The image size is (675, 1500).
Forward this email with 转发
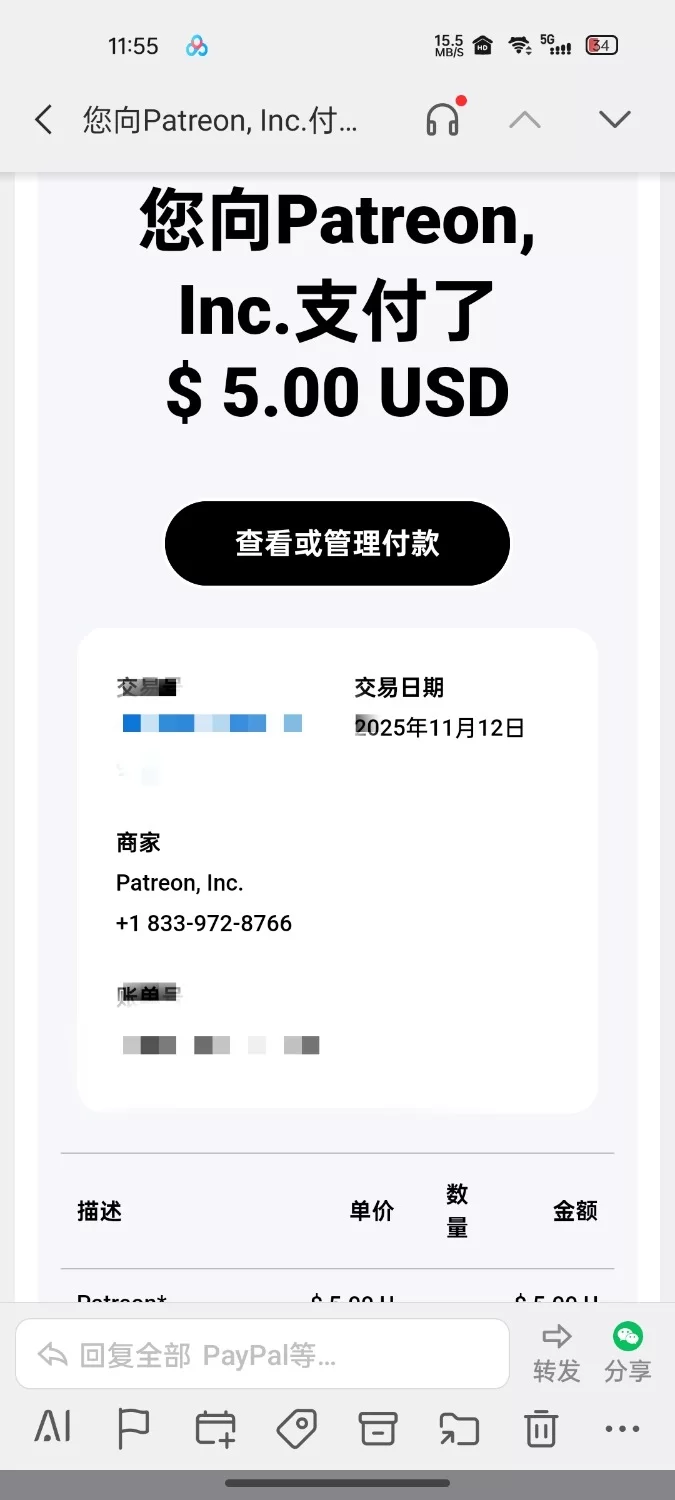pyautogui.click(x=556, y=1353)
